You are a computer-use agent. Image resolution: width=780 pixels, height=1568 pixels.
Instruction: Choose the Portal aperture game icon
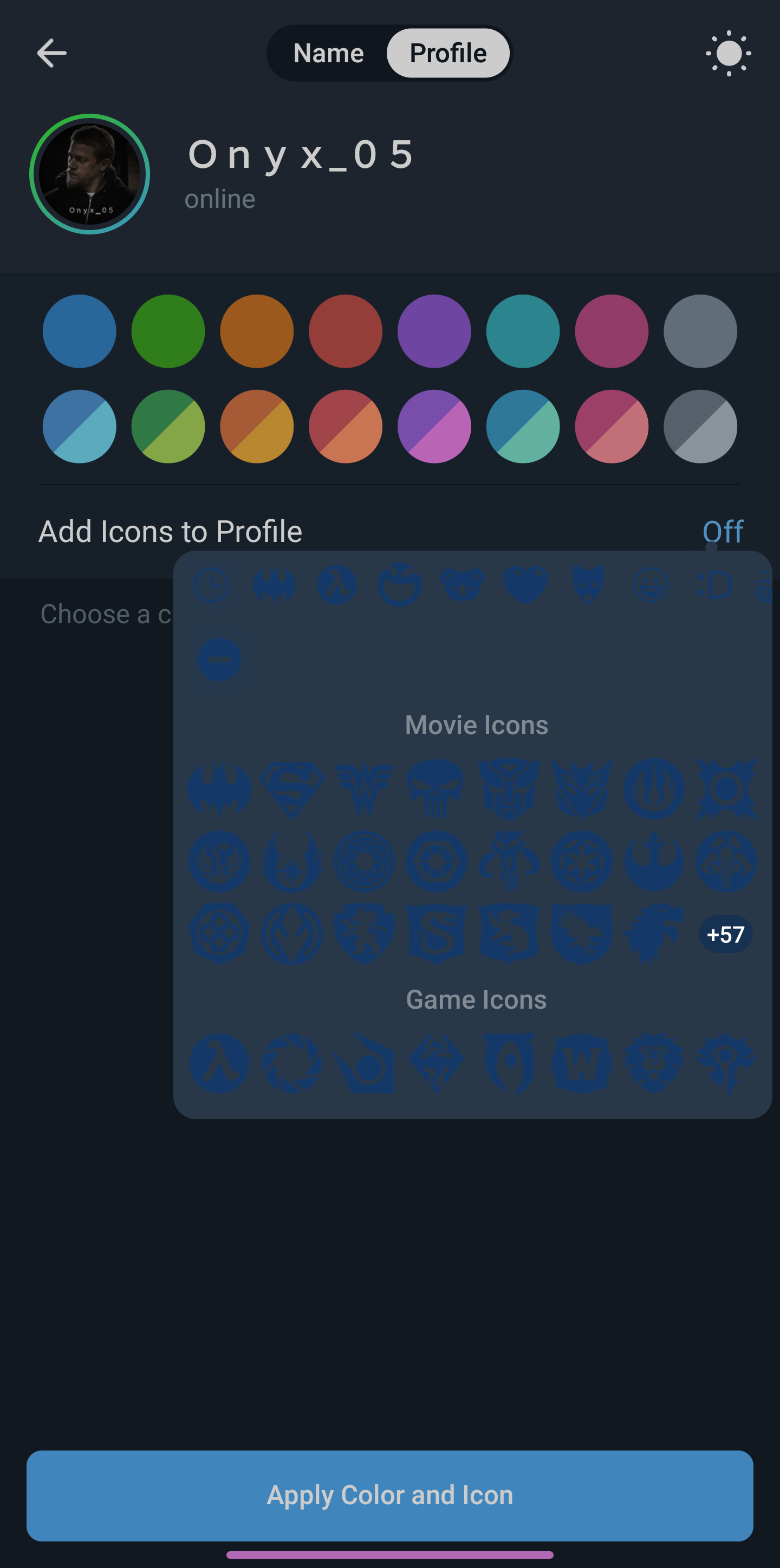point(291,1063)
